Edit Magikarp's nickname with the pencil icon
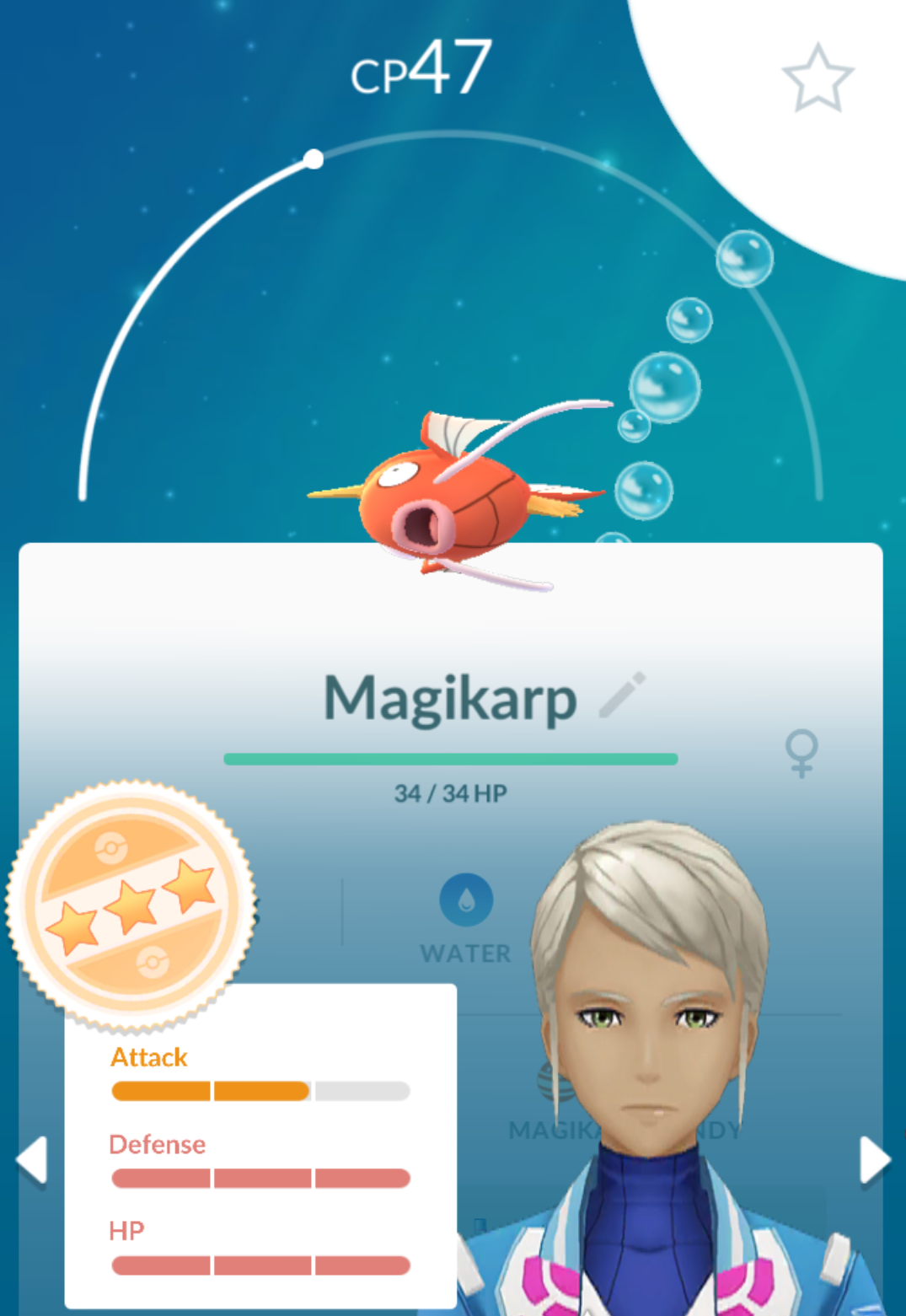 622,695
